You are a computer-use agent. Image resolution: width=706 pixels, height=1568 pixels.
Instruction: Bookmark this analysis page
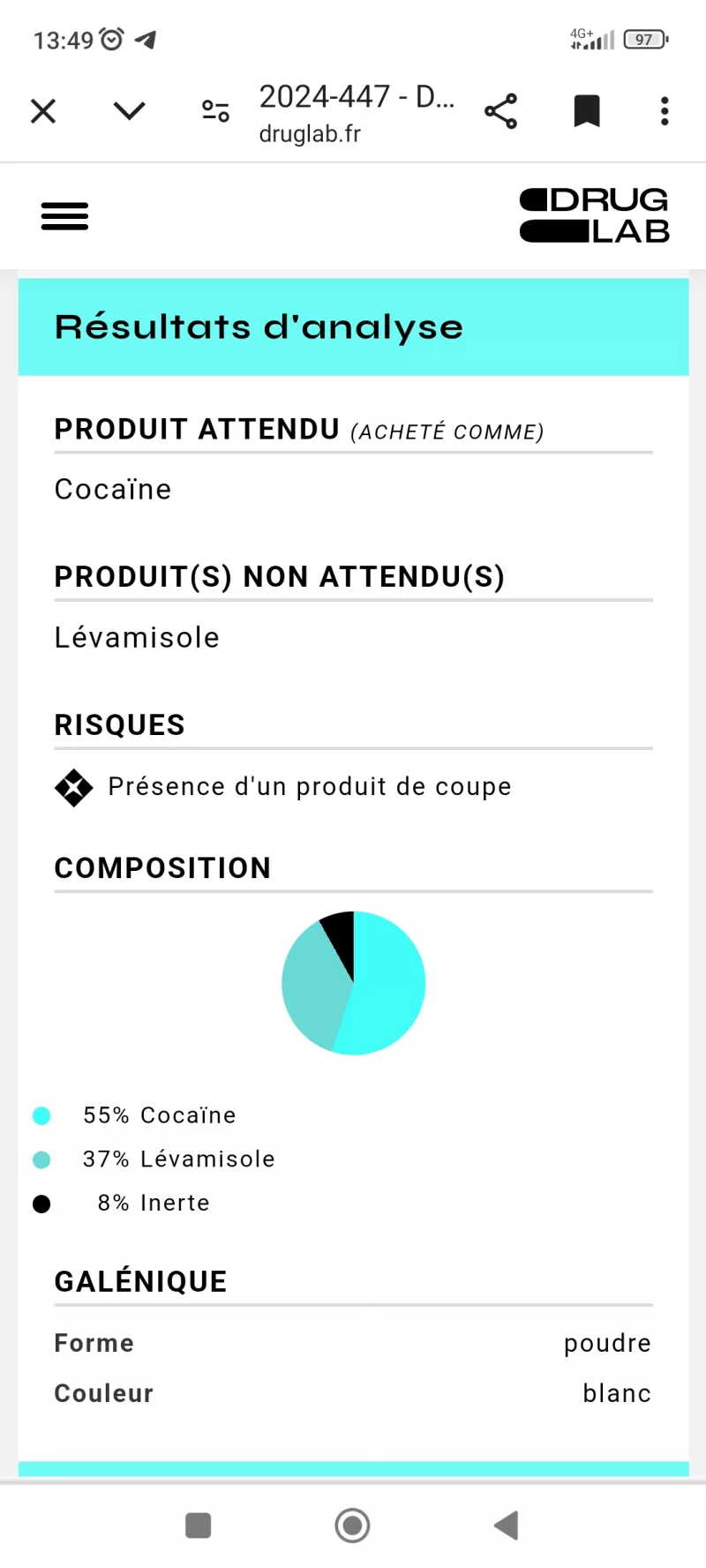point(587,111)
